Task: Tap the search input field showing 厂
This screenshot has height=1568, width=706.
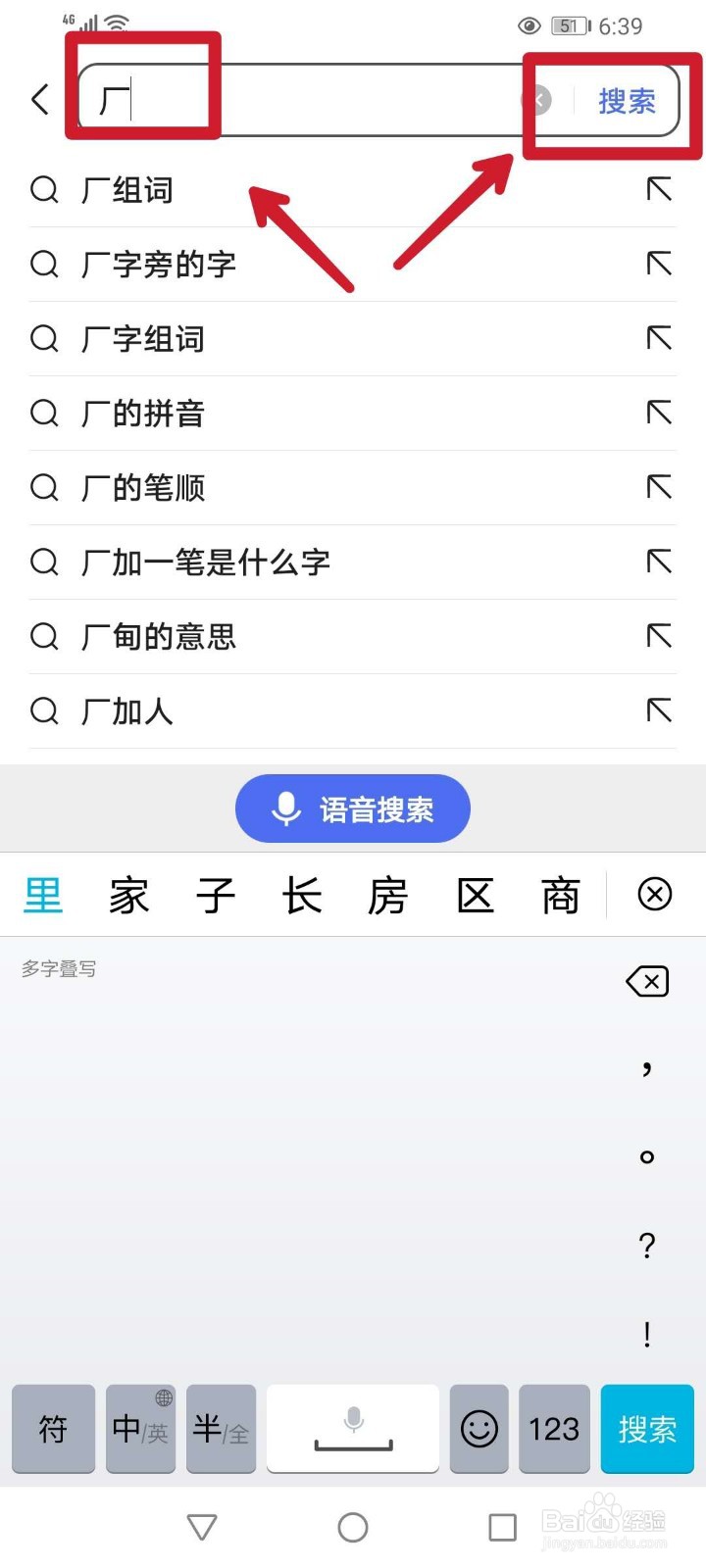Action: (x=294, y=99)
